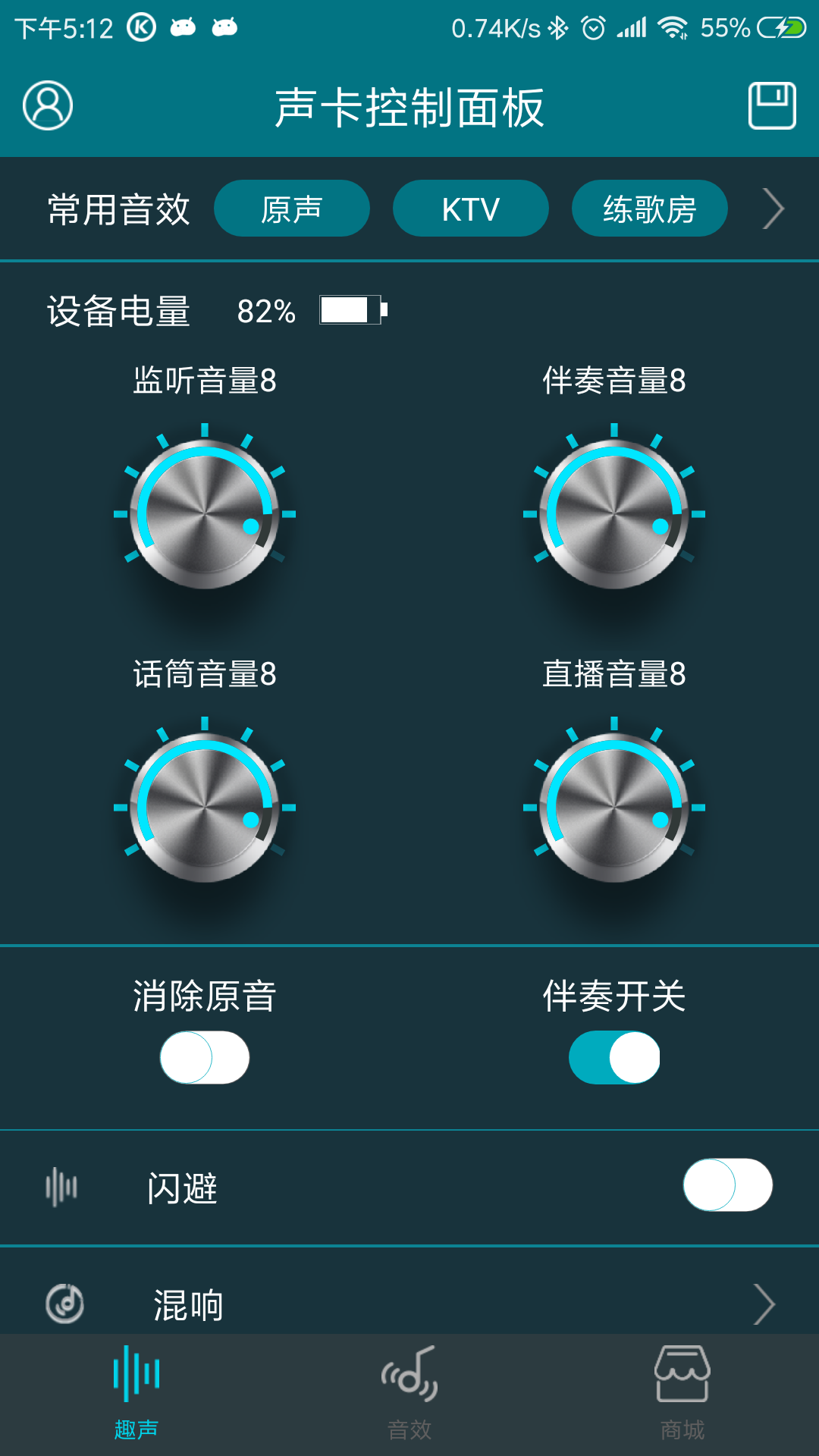Tap the 话筒音量 knob
Viewport: 819px width, 1456px height.
[205, 807]
